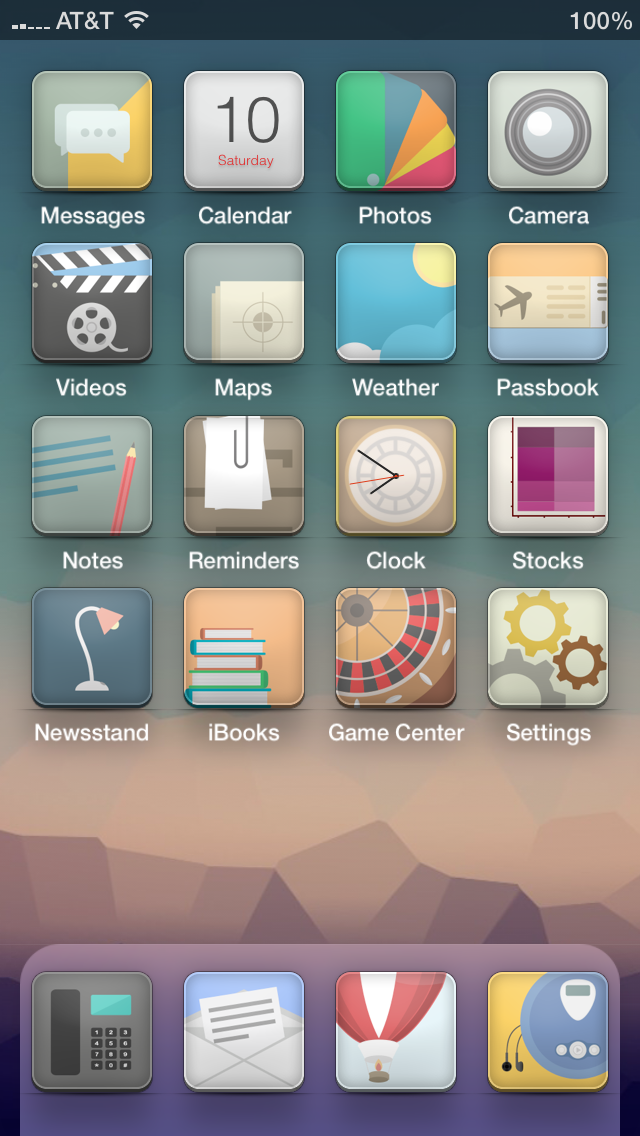Launch the Camera app
Screen dimensions: 640x1136
point(548,130)
